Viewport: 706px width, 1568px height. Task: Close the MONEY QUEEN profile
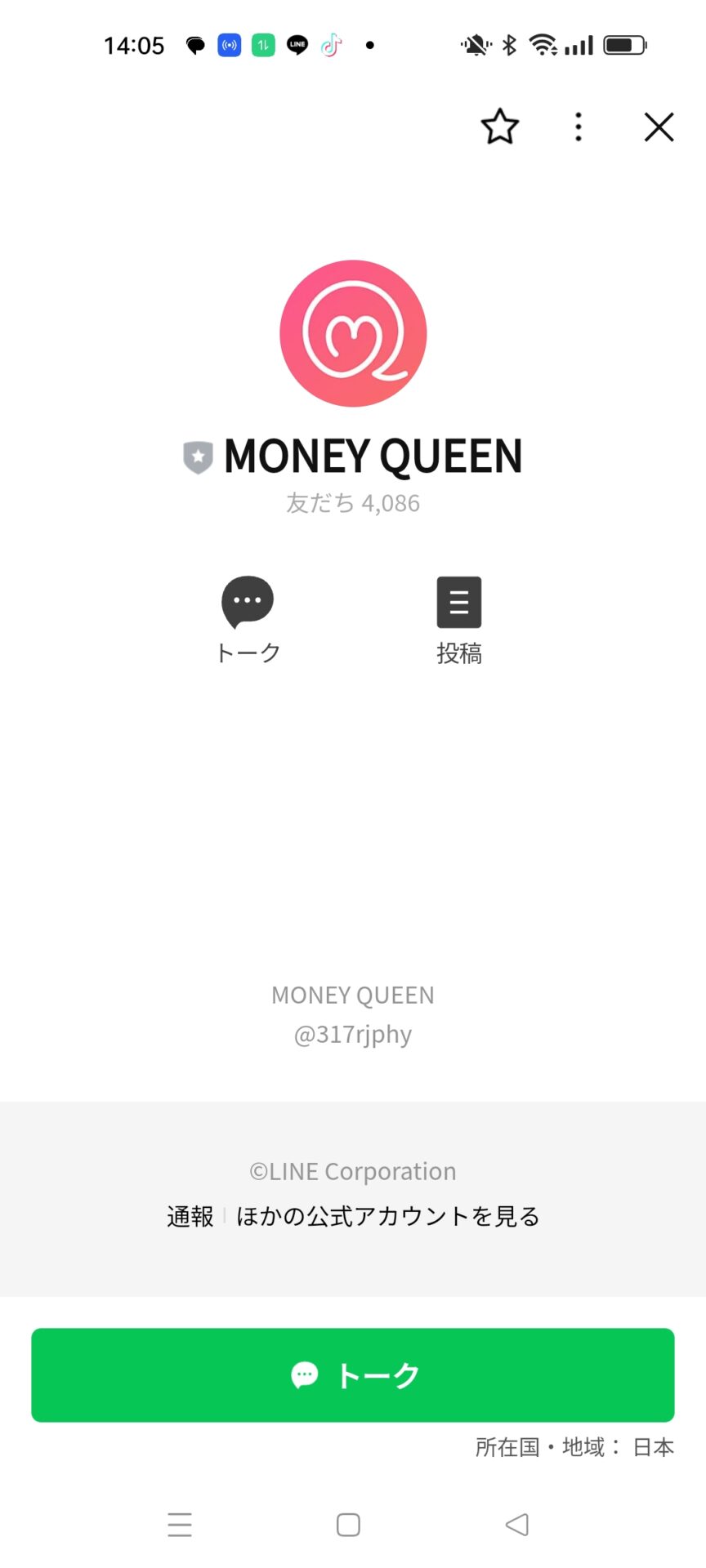point(659,127)
